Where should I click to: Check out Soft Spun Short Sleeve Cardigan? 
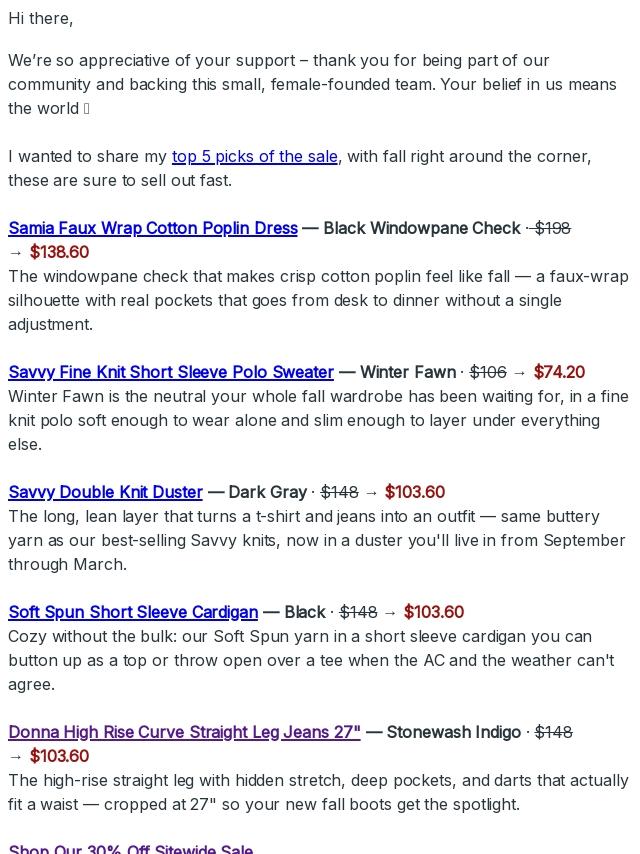[133, 612]
